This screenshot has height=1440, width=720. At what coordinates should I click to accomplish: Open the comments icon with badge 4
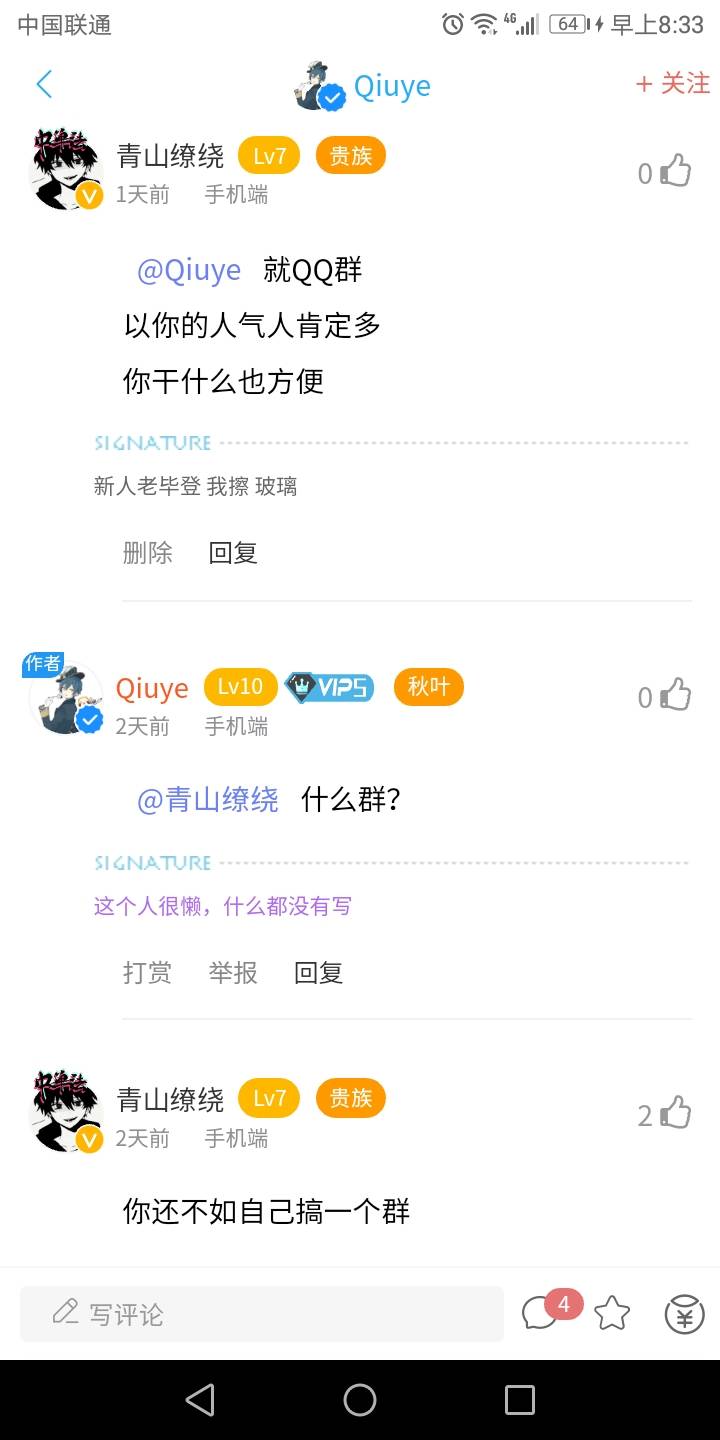[x=542, y=1313]
